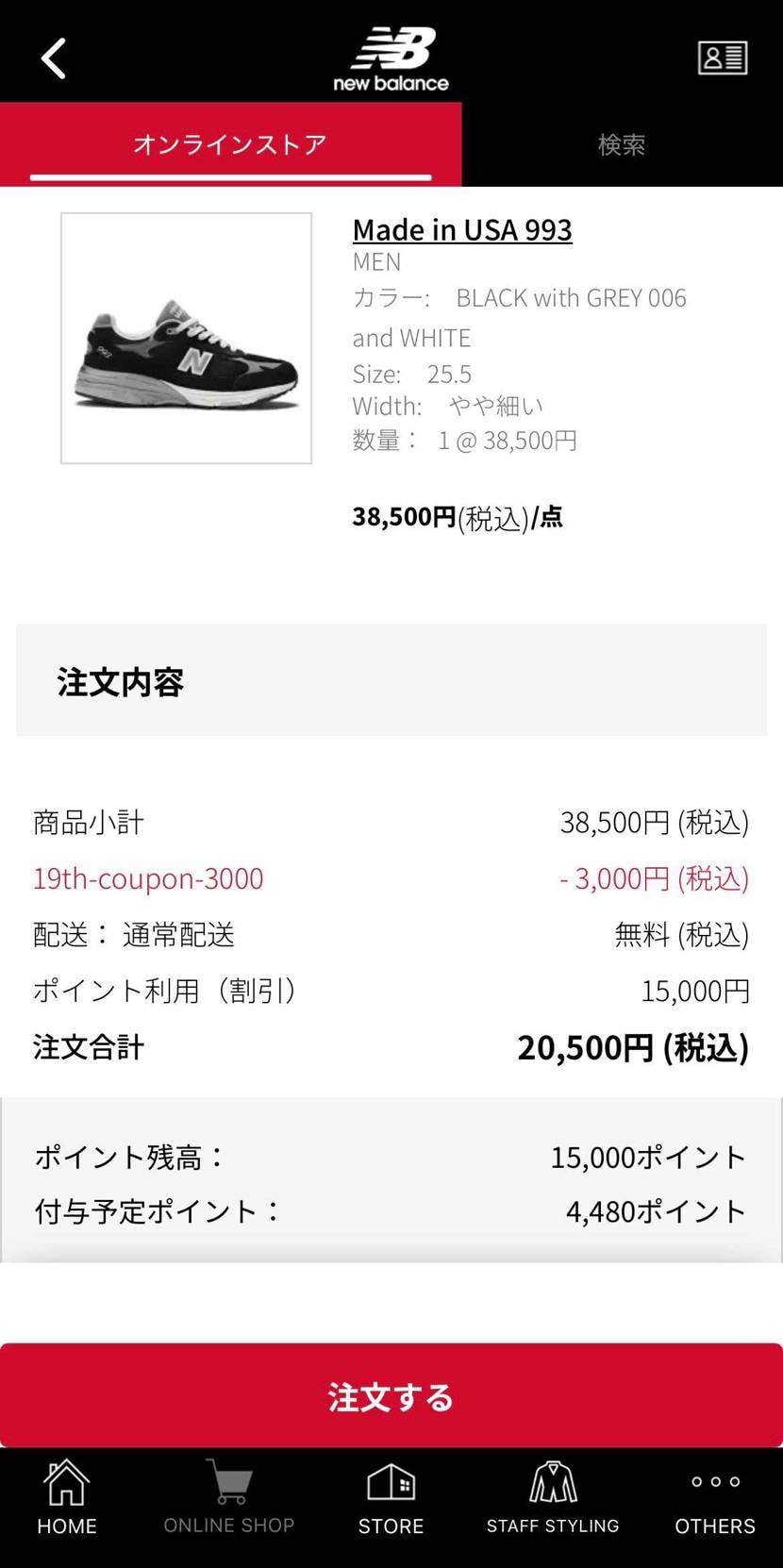The width and height of the screenshot is (783, 1568).
Task: Open the Made in USA 993 product link
Action: [461, 229]
